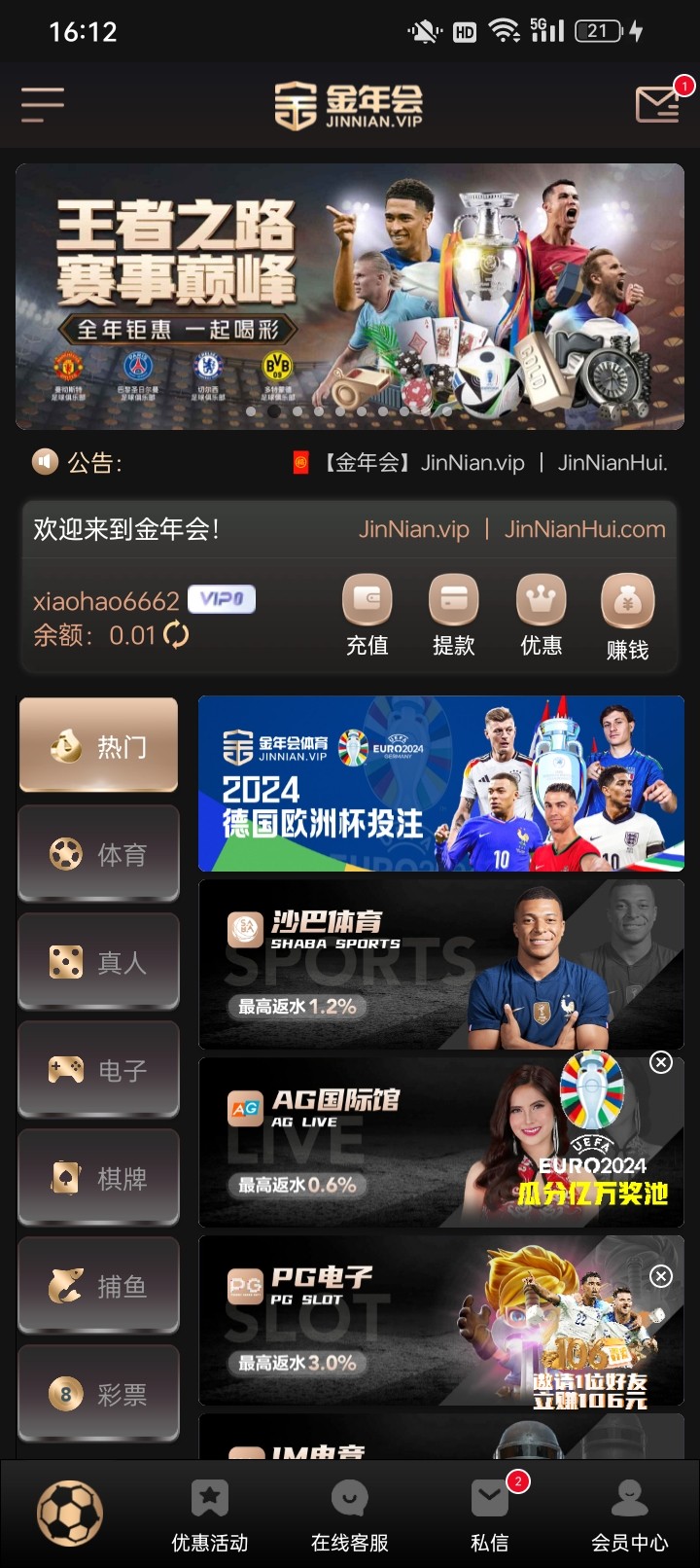Select the 电子 slots category
The height and width of the screenshot is (1568, 700).
[x=99, y=1070]
